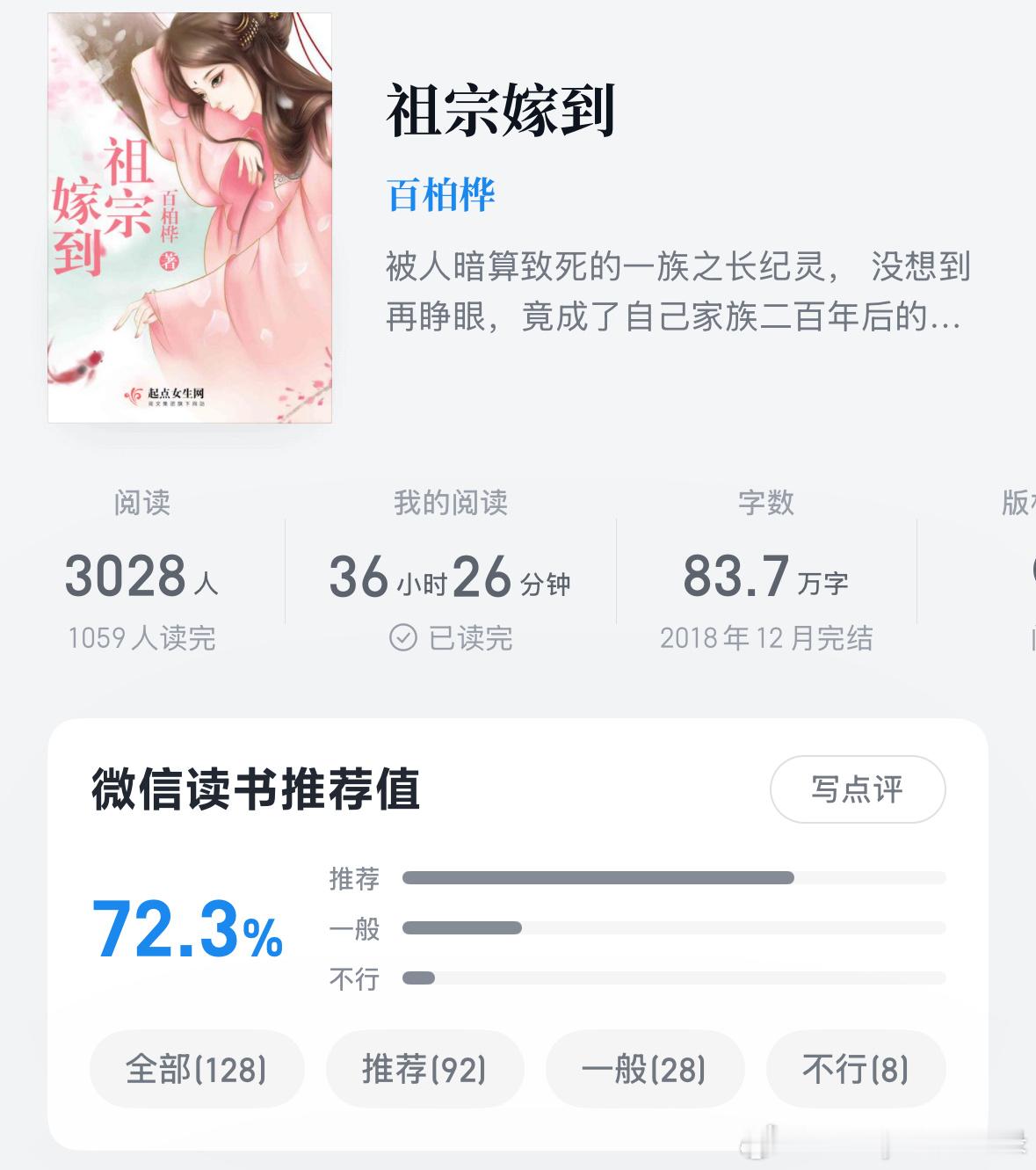
Task: Select the 不行(8) review filter
Action: click(x=855, y=1068)
